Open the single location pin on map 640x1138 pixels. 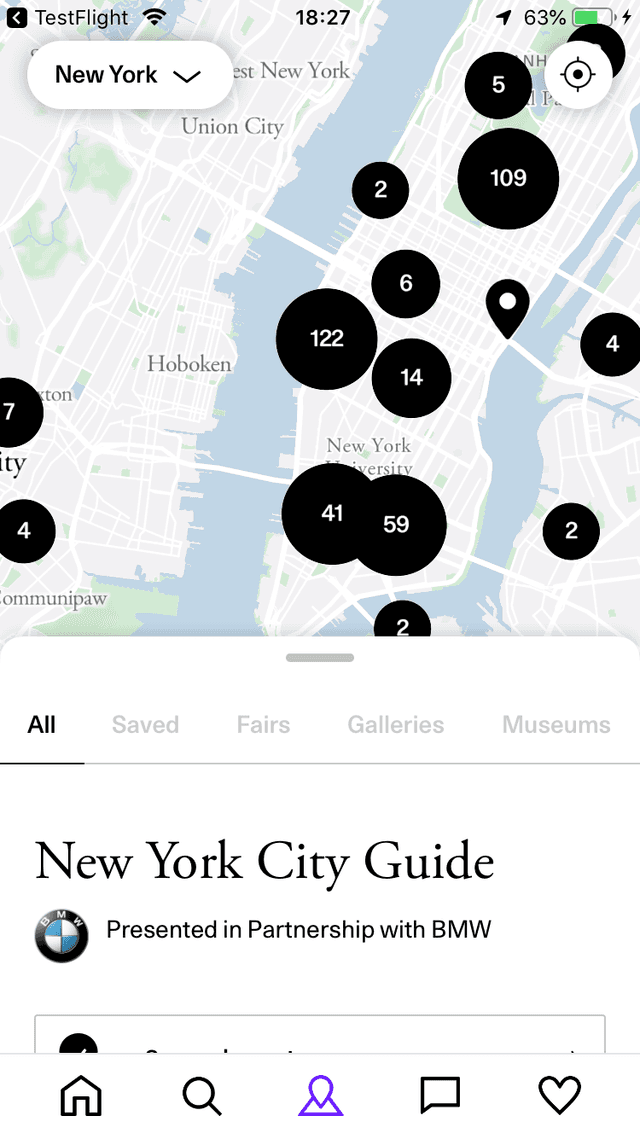point(507,307)
